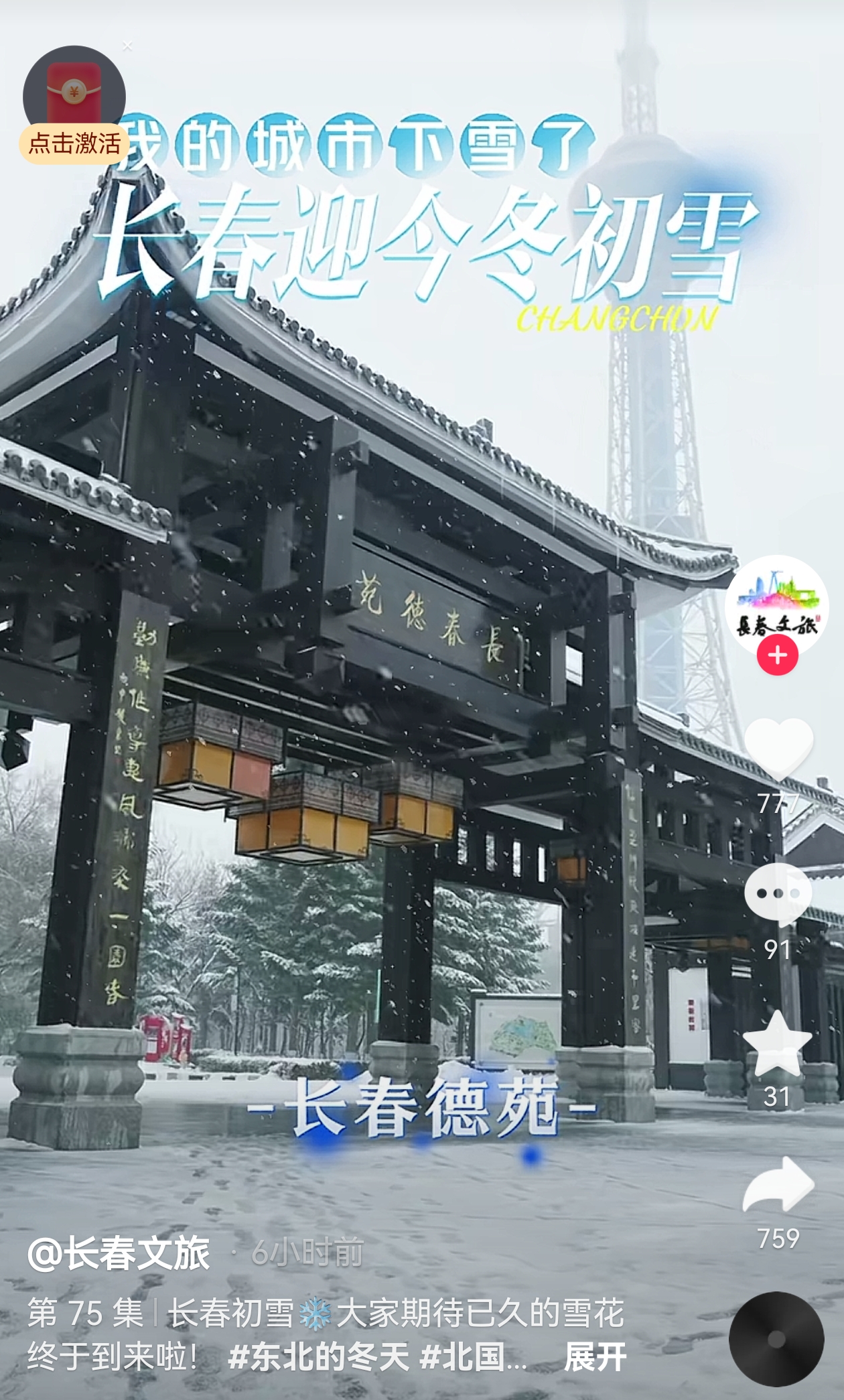Add the video to favorites star
The height and width of the screenshot is (1400, 844).
(777, 1044)
